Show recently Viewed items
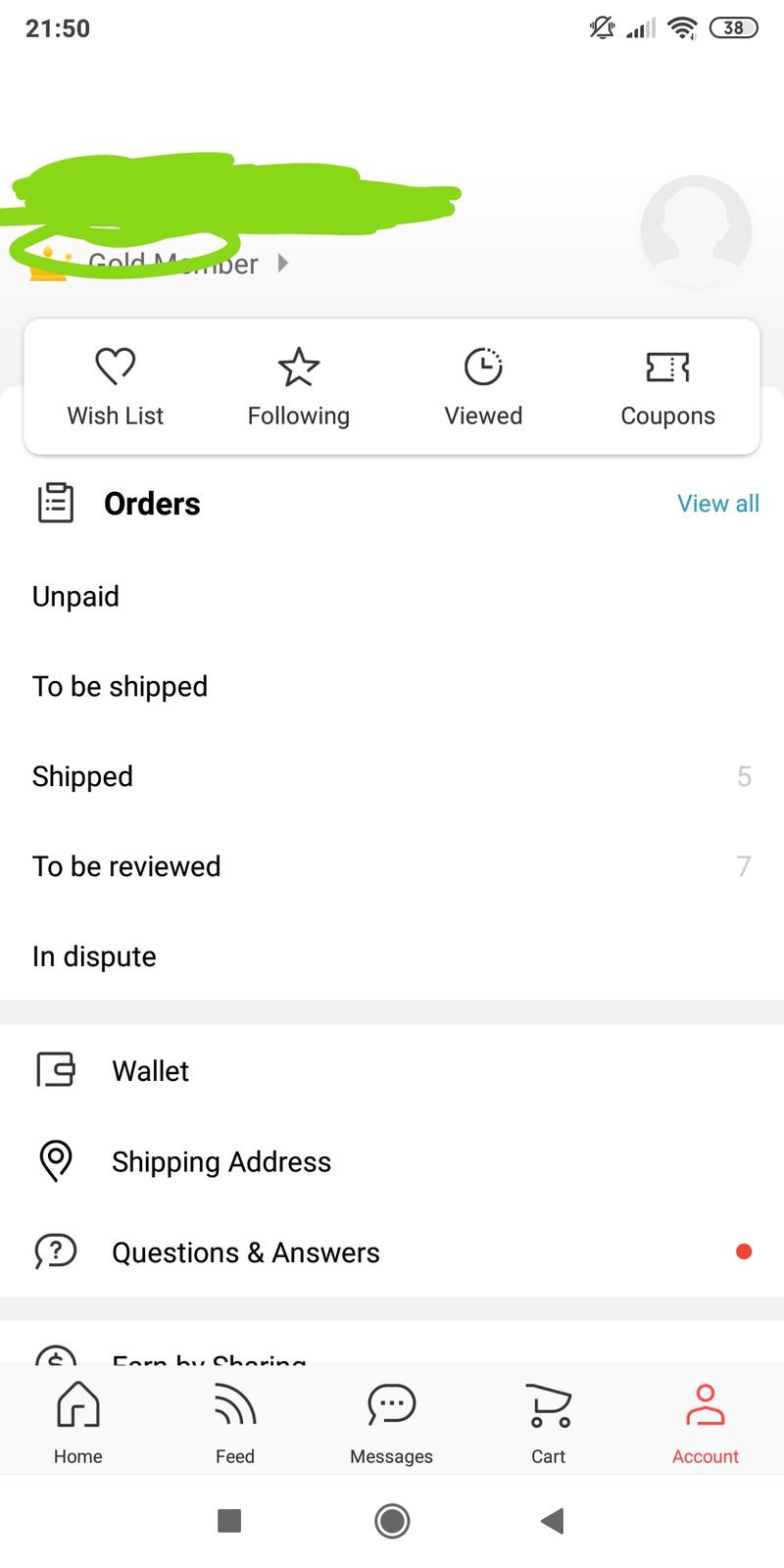Screen dimensions: 784x1568 483,387
